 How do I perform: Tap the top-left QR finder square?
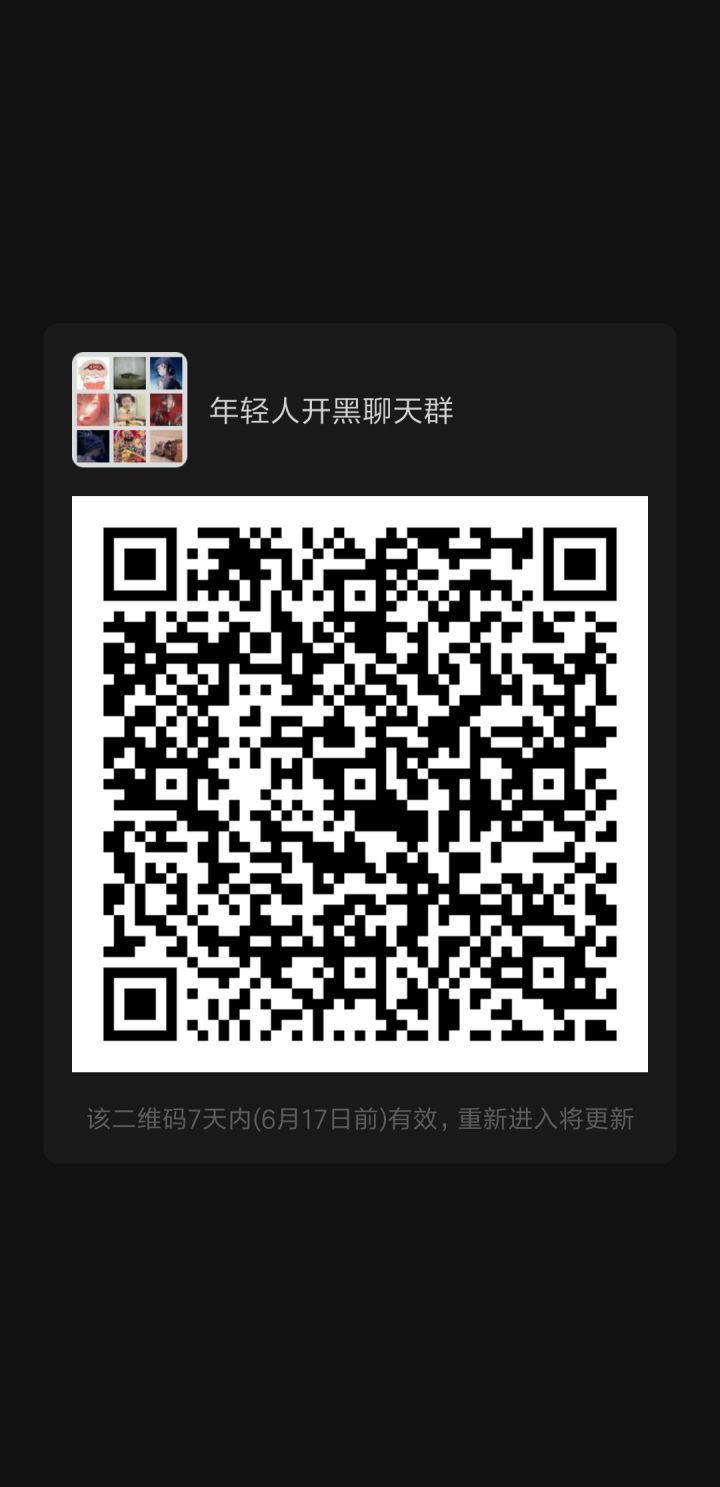coord(138,562)
